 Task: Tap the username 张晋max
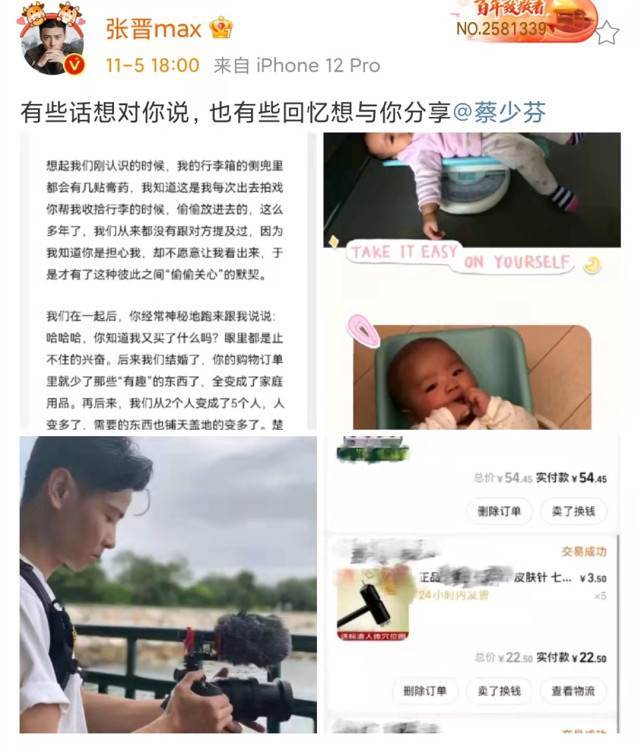[x=153, y=28]
